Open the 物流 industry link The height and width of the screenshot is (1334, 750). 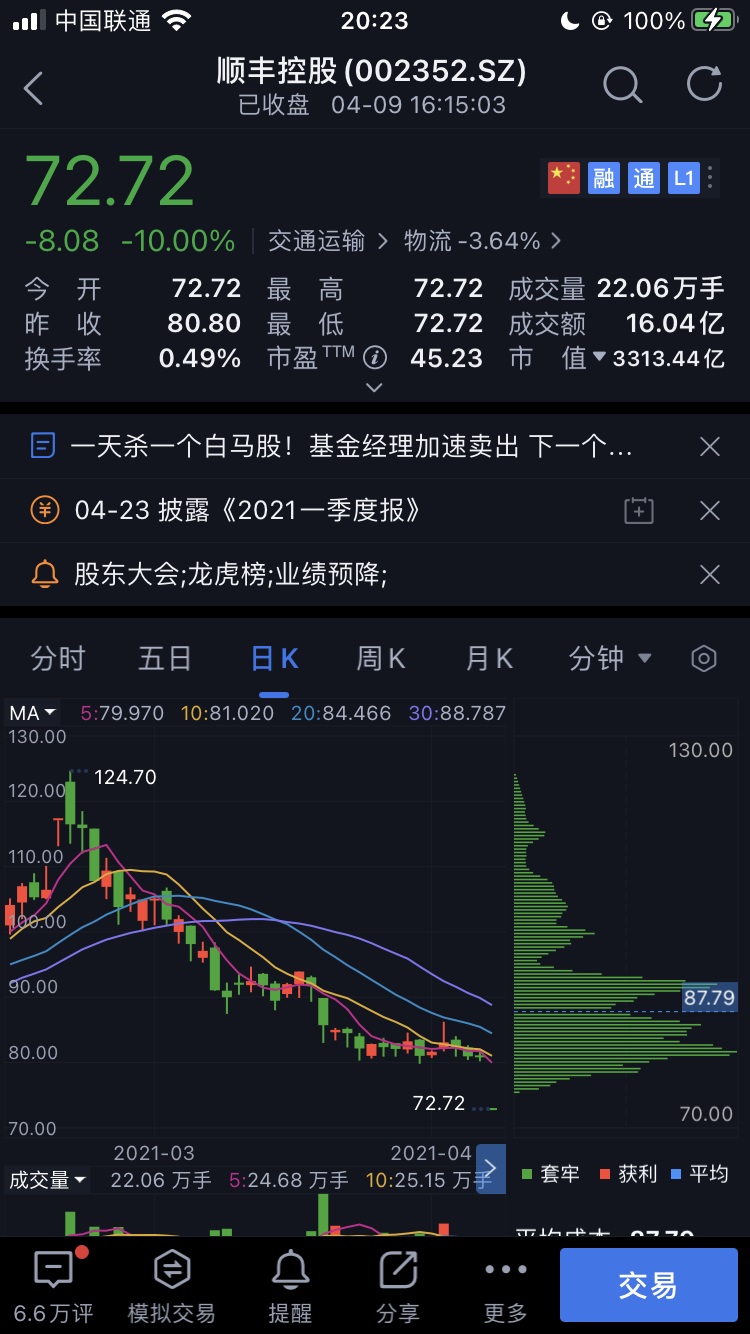point(482,241)
